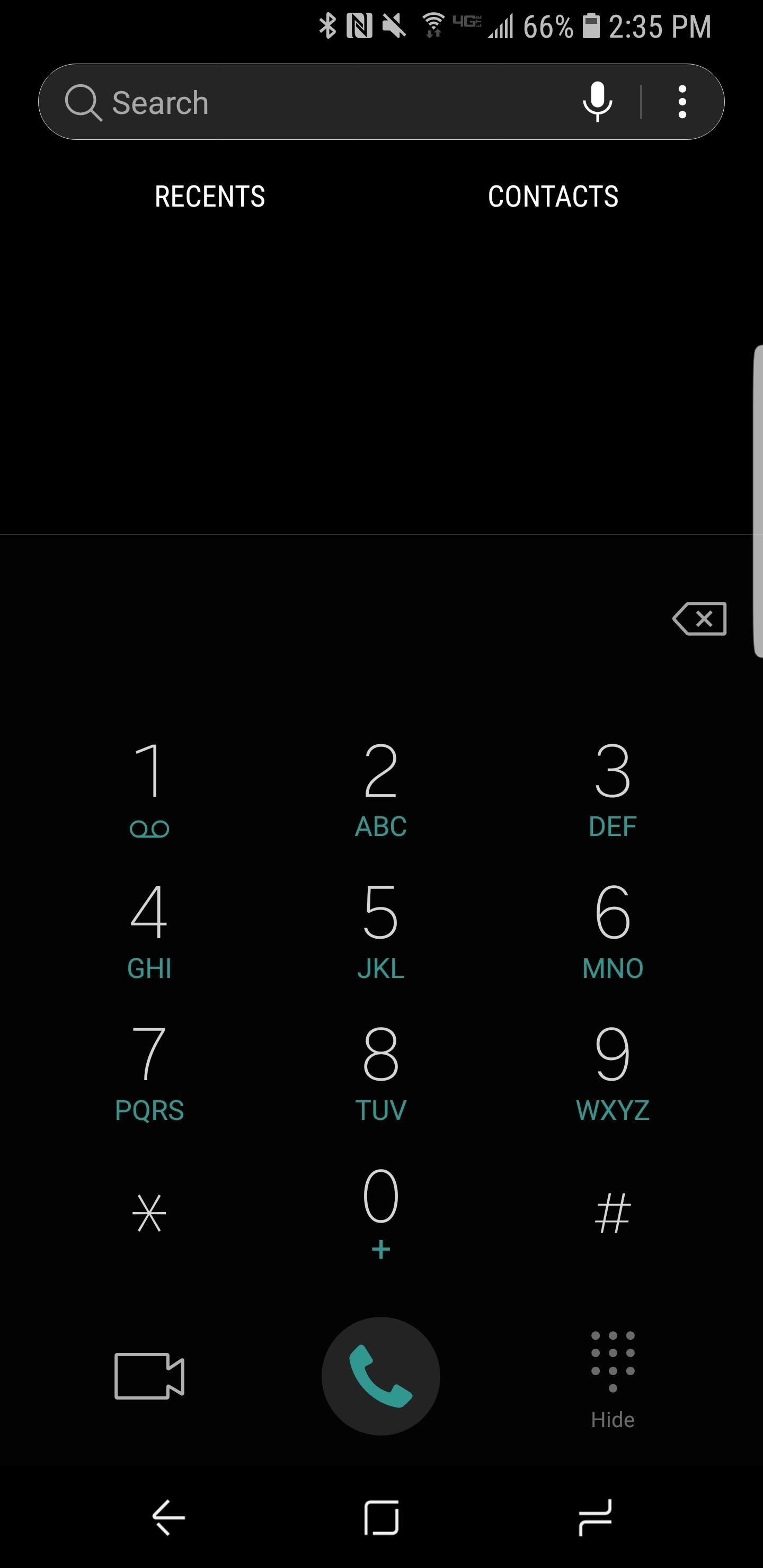Screen dimensions: 763x1568
Task: Type digit 5 JKL
Action: 380,930
